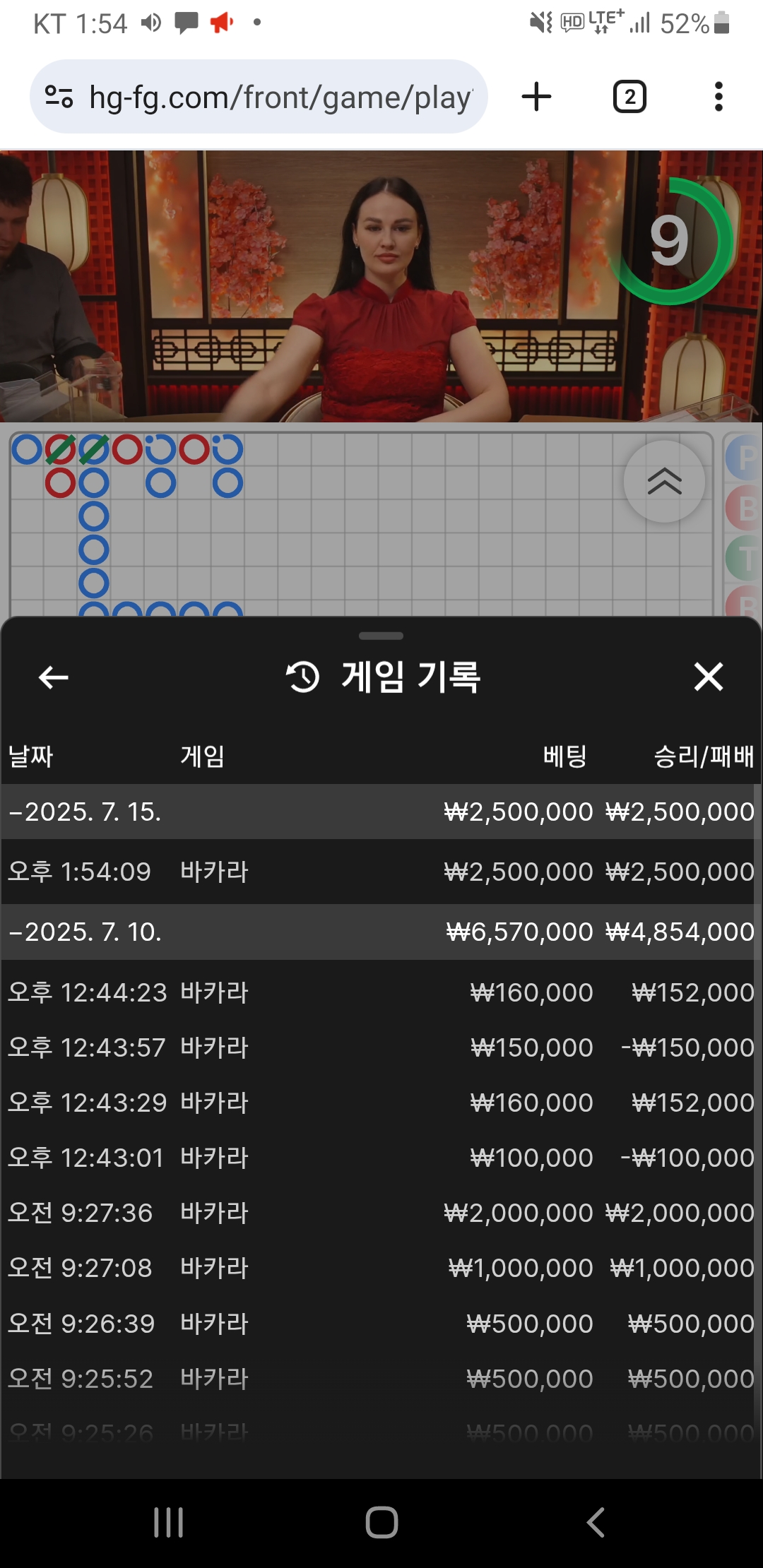Open the 오후 12:43:29 baccarat record
This screenshot has height=1568, width=763.
click(381, 1103)
